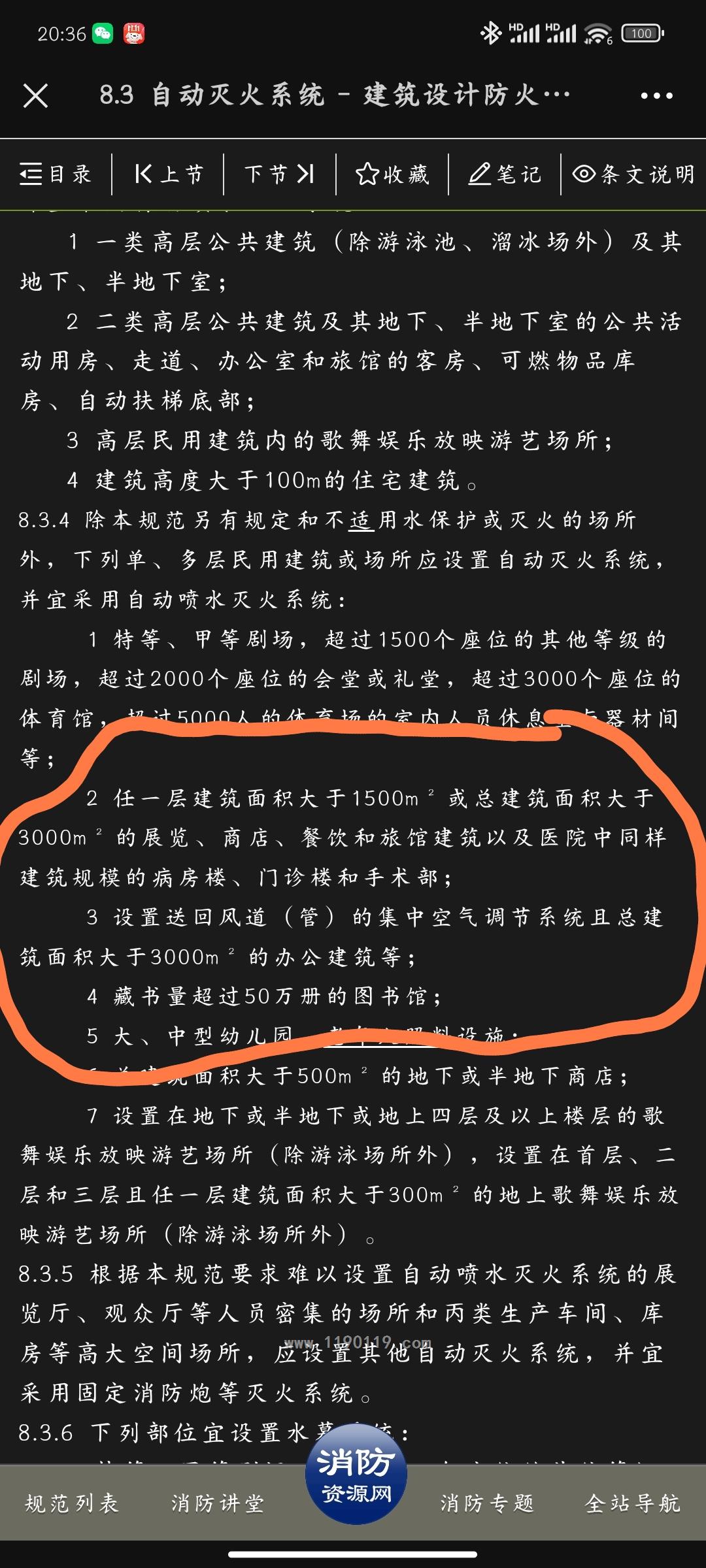Tap the center 消防资源网 home button
706x1568 pixels.
pyautogui.click(x=356, y=1475)
